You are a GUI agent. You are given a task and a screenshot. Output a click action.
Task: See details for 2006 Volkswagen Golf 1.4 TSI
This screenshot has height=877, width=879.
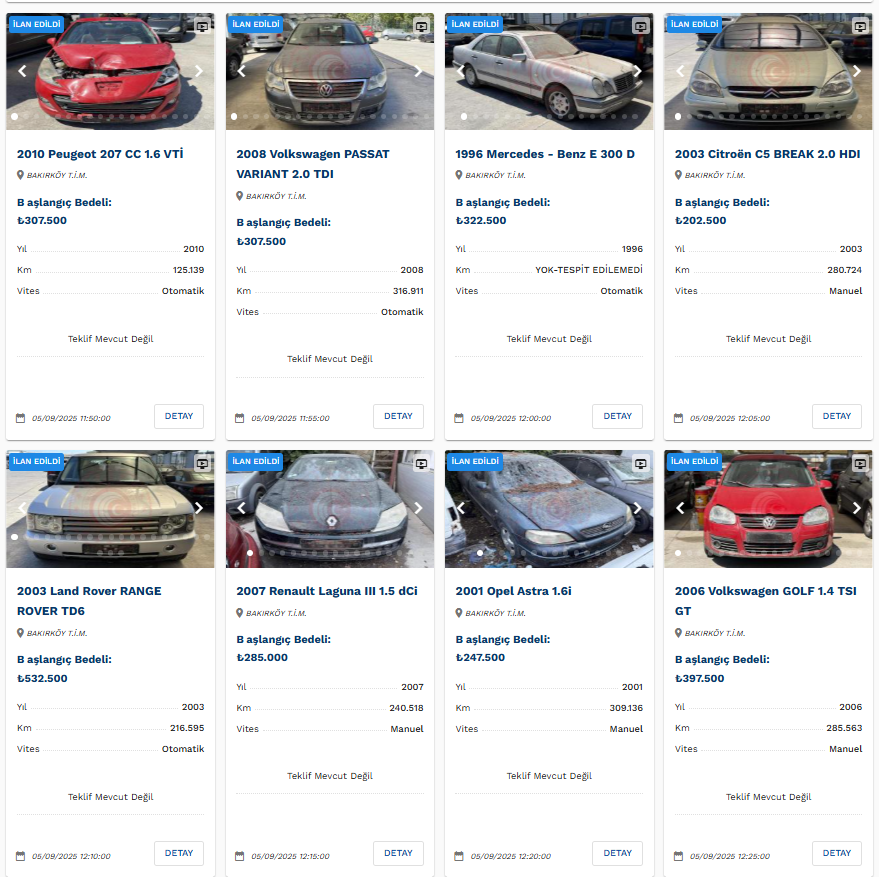coord(836,853)
